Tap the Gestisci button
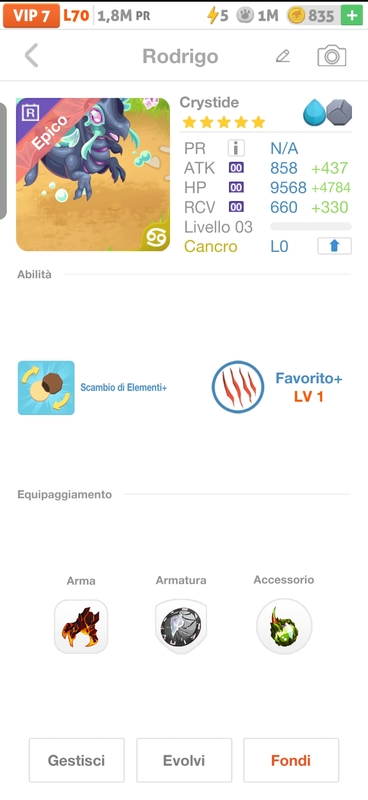The image size is (368, 800). coord(77,760)
